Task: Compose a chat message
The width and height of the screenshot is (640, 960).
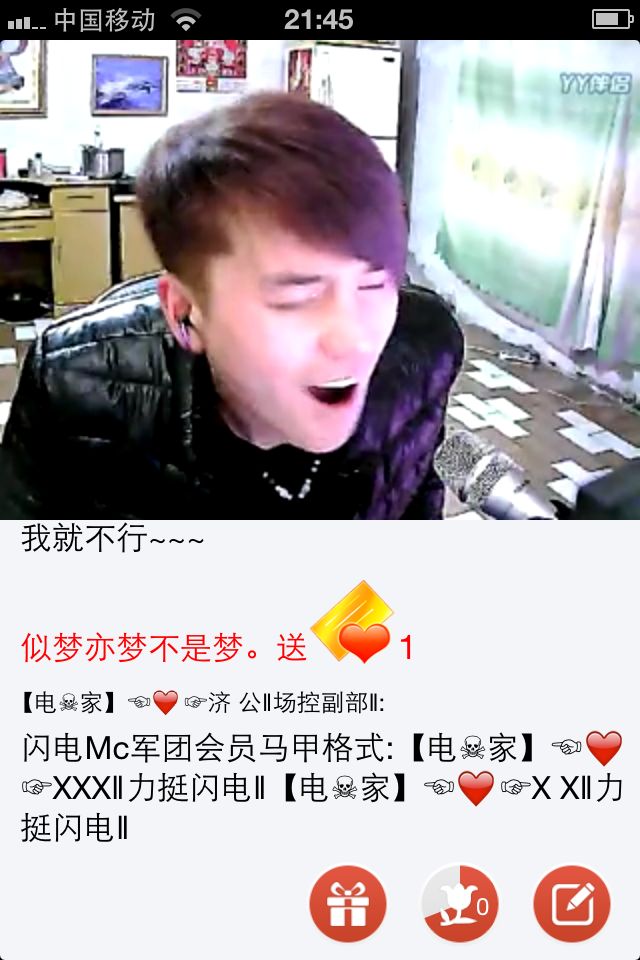Action: click(572, 905)
